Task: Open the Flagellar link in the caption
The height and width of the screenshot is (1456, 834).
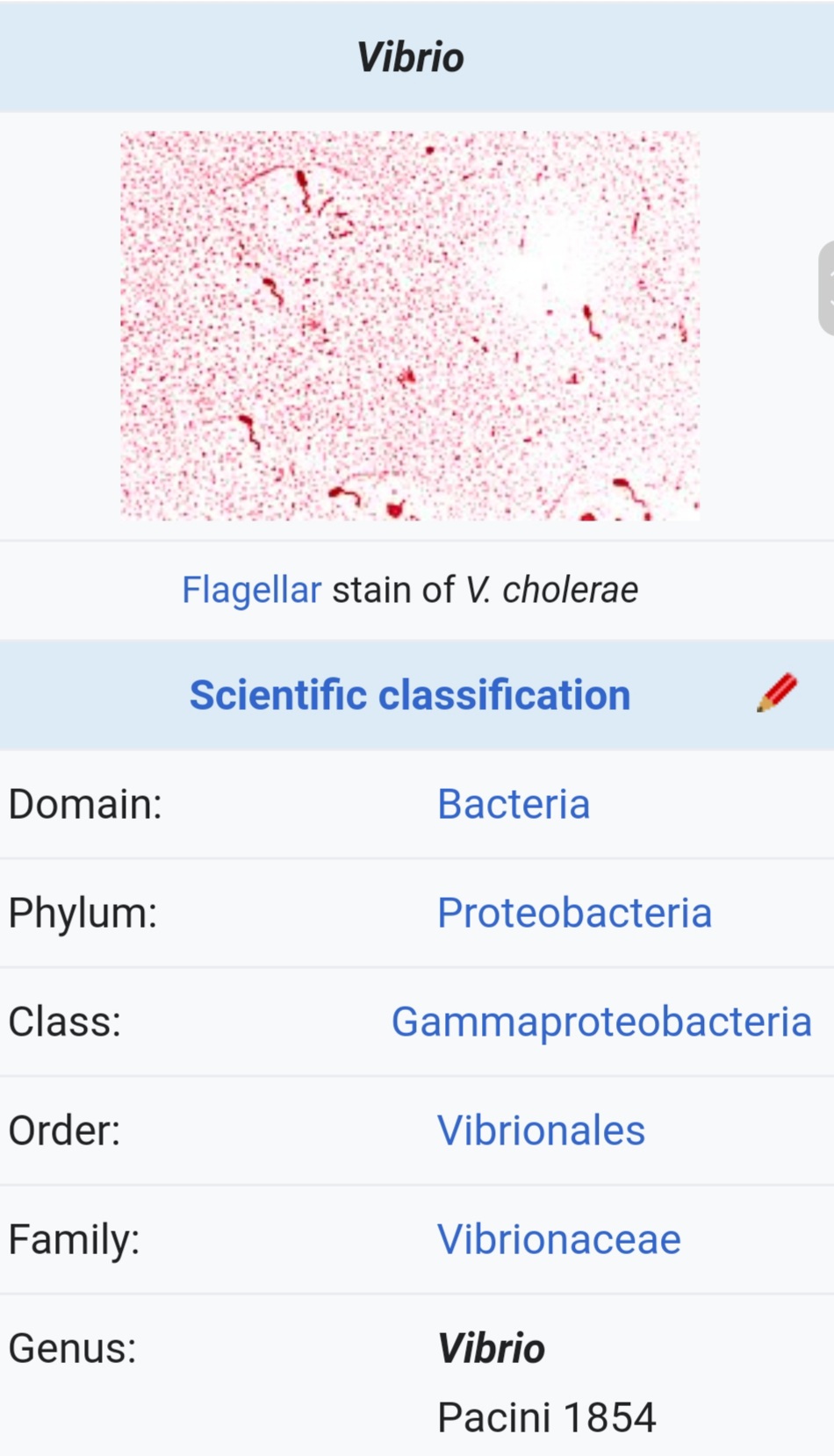Action: click(x=251, y=590)
